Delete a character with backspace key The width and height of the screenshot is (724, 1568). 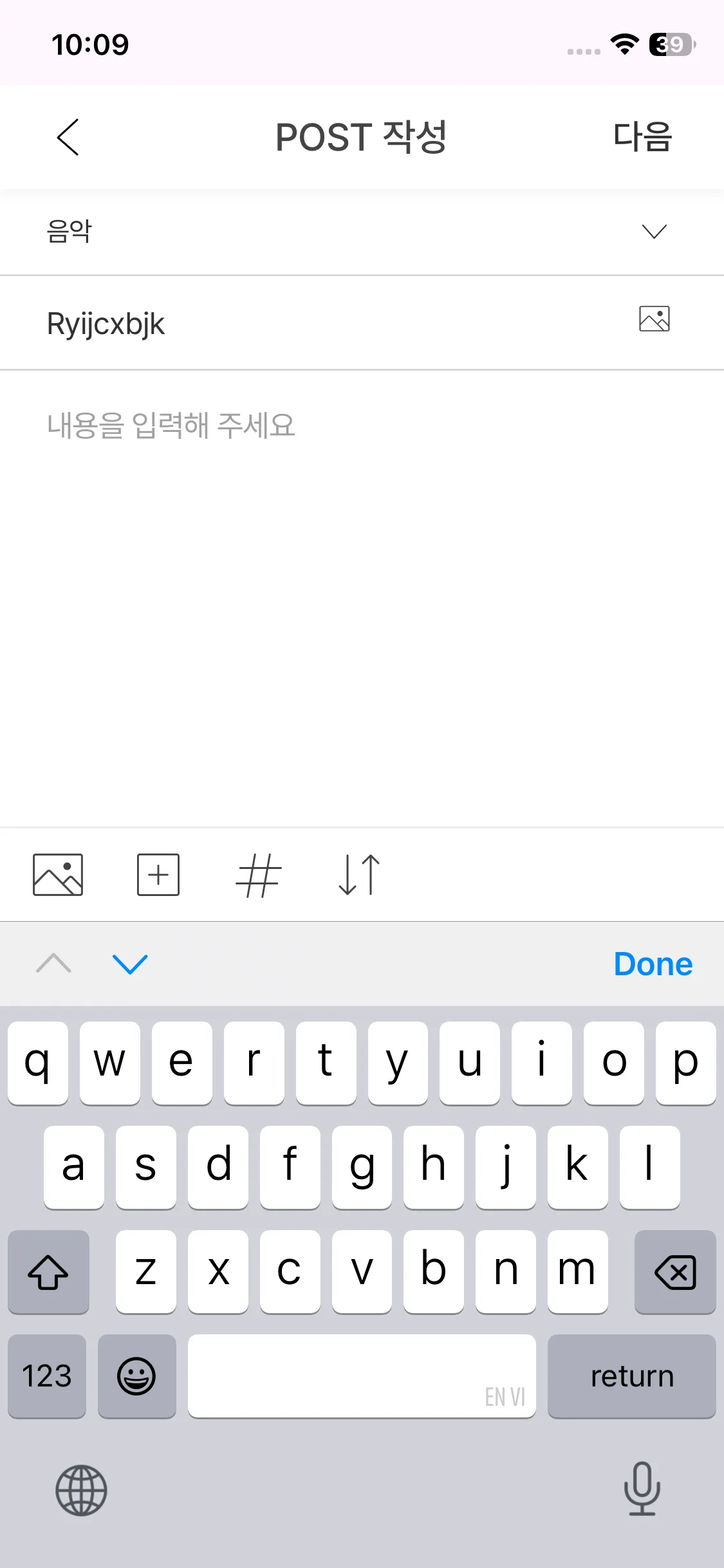point(674,1272)
